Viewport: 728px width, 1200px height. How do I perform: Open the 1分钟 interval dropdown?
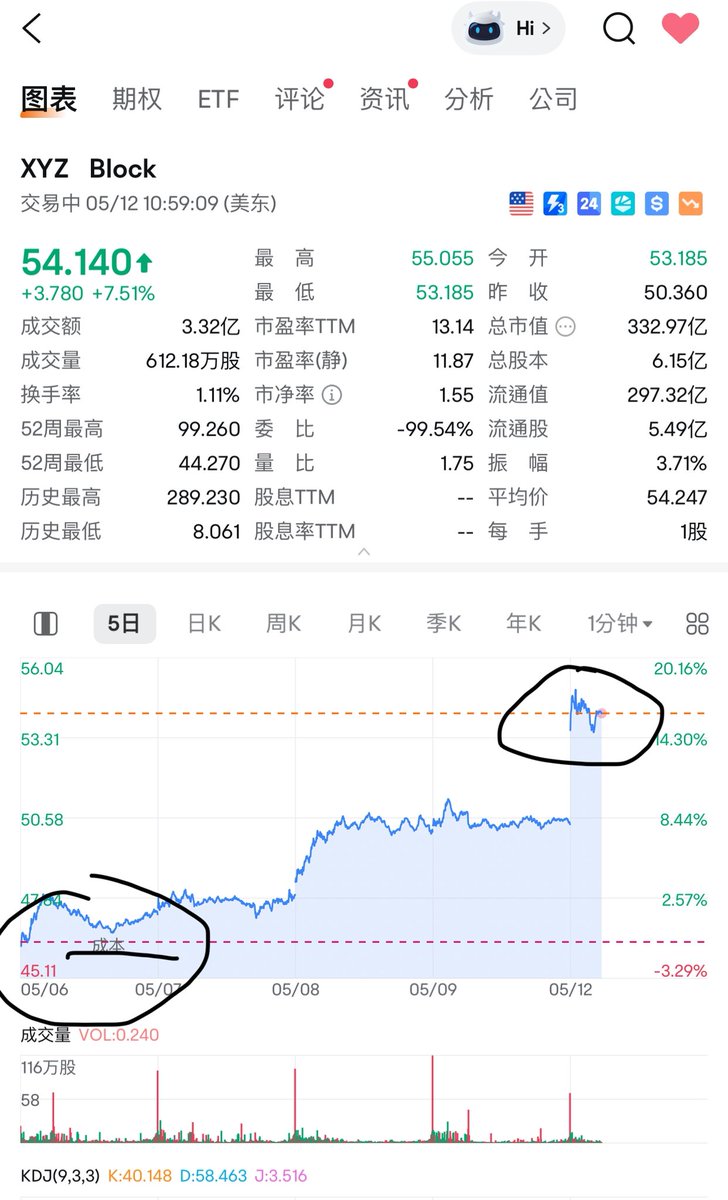(619, 624)
